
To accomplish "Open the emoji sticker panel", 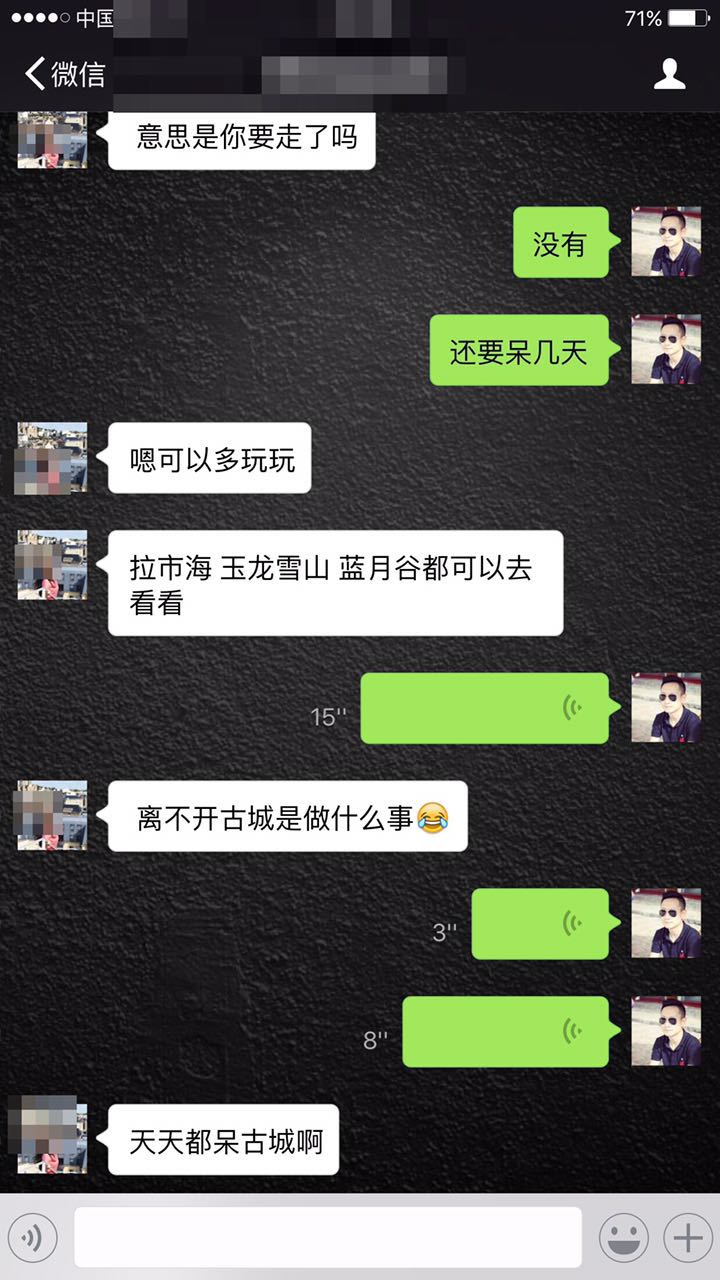I will tap(623, 1239).
